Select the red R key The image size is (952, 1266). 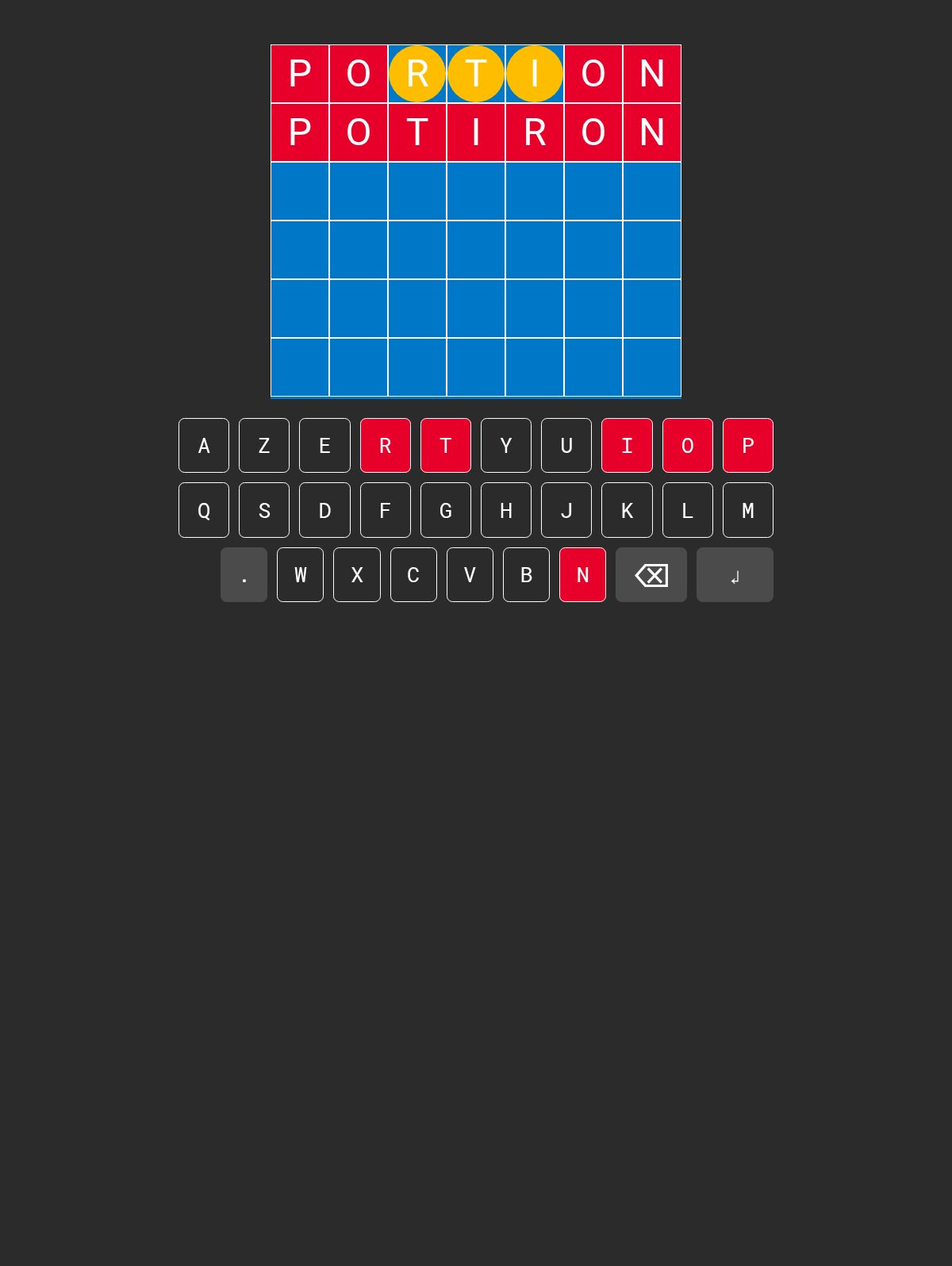[386, 446]
